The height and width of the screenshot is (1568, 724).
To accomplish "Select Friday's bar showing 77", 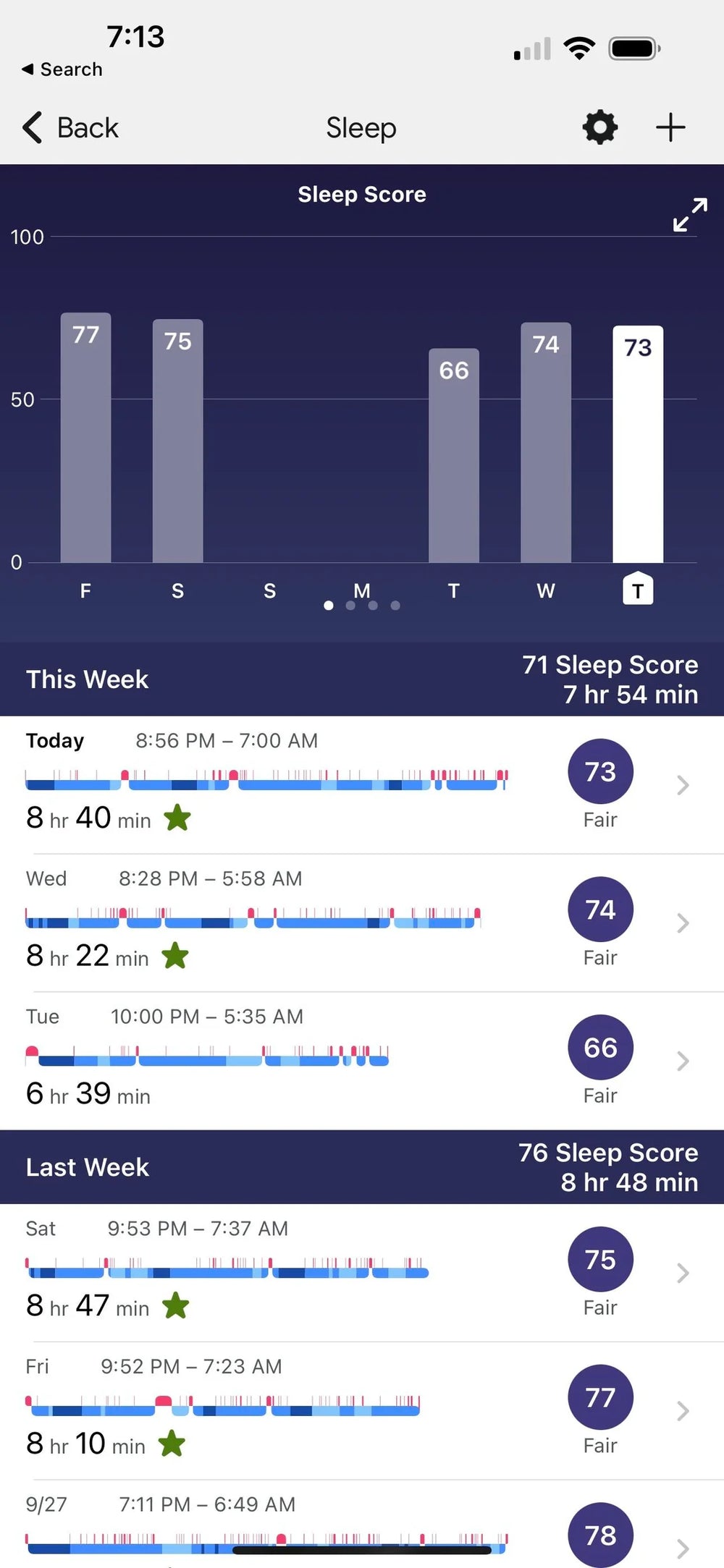I will pyautogui.click(x=85, y=438).
